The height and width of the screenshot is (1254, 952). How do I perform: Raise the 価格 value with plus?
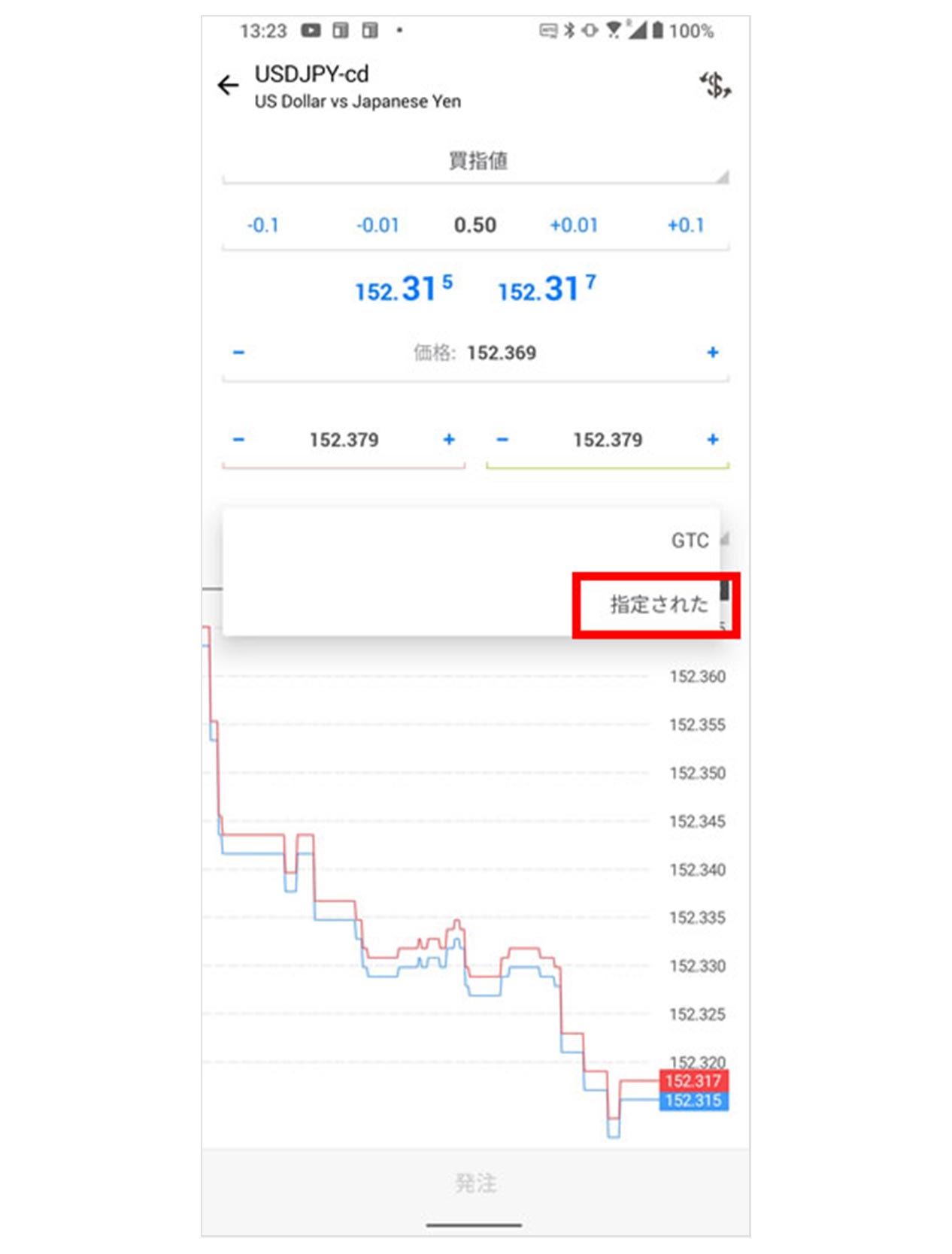click(x=712, y=353)
